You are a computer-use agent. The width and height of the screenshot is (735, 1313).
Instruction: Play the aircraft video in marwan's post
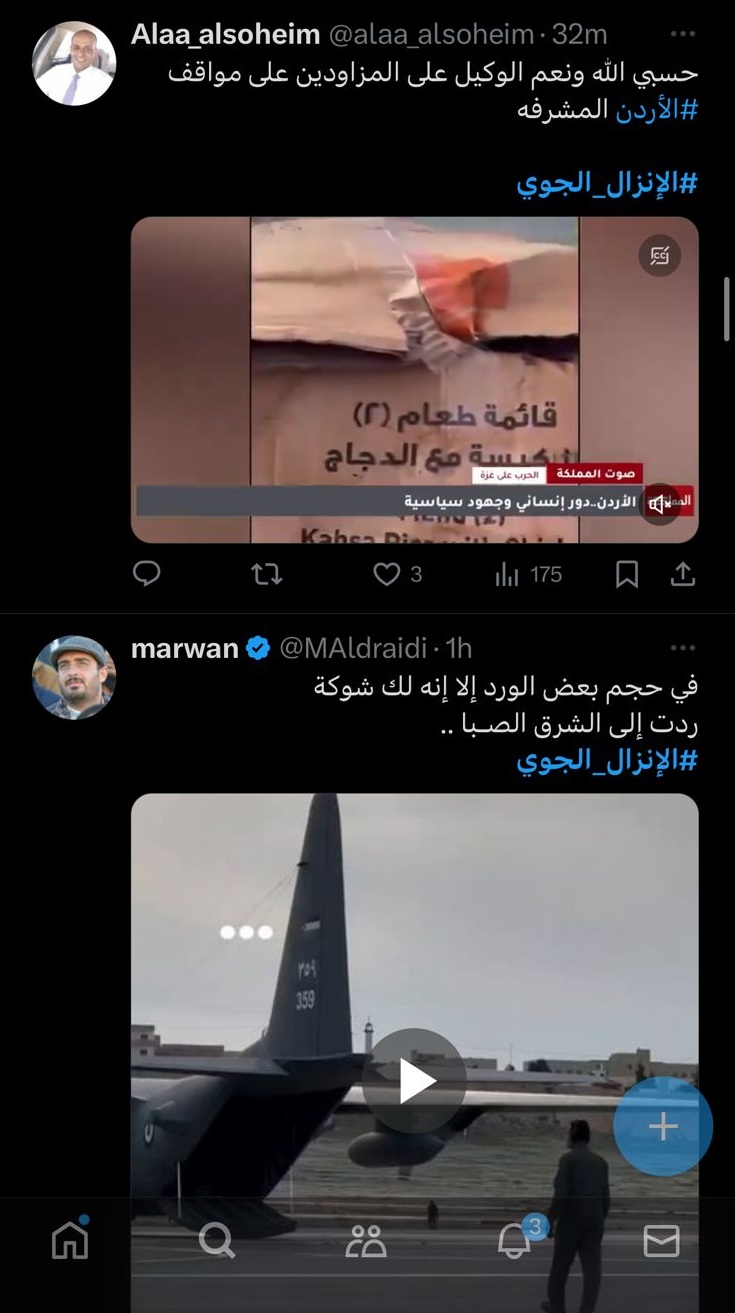click(414, 1081)
